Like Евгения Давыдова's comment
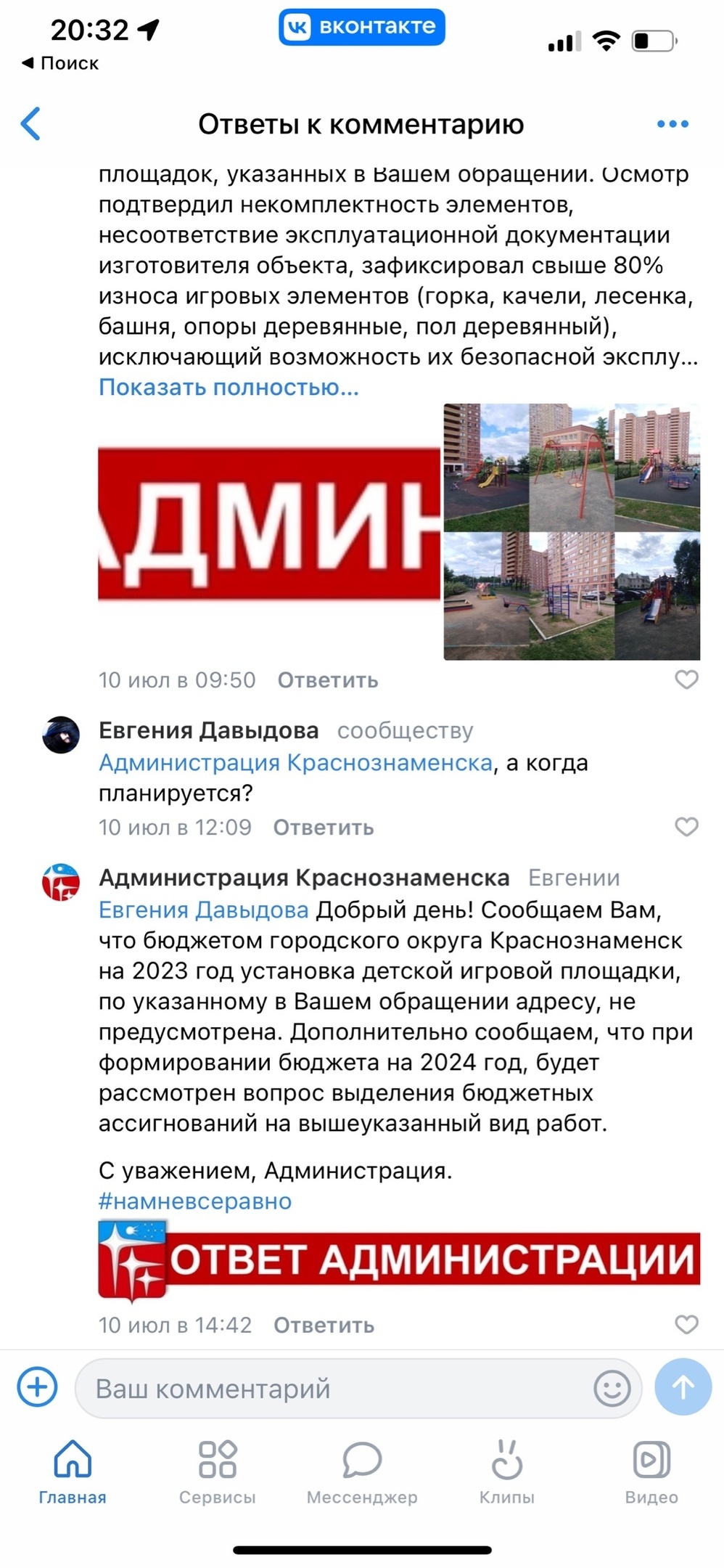Screen dimensions: 724x1568 (x=686, y=827)
